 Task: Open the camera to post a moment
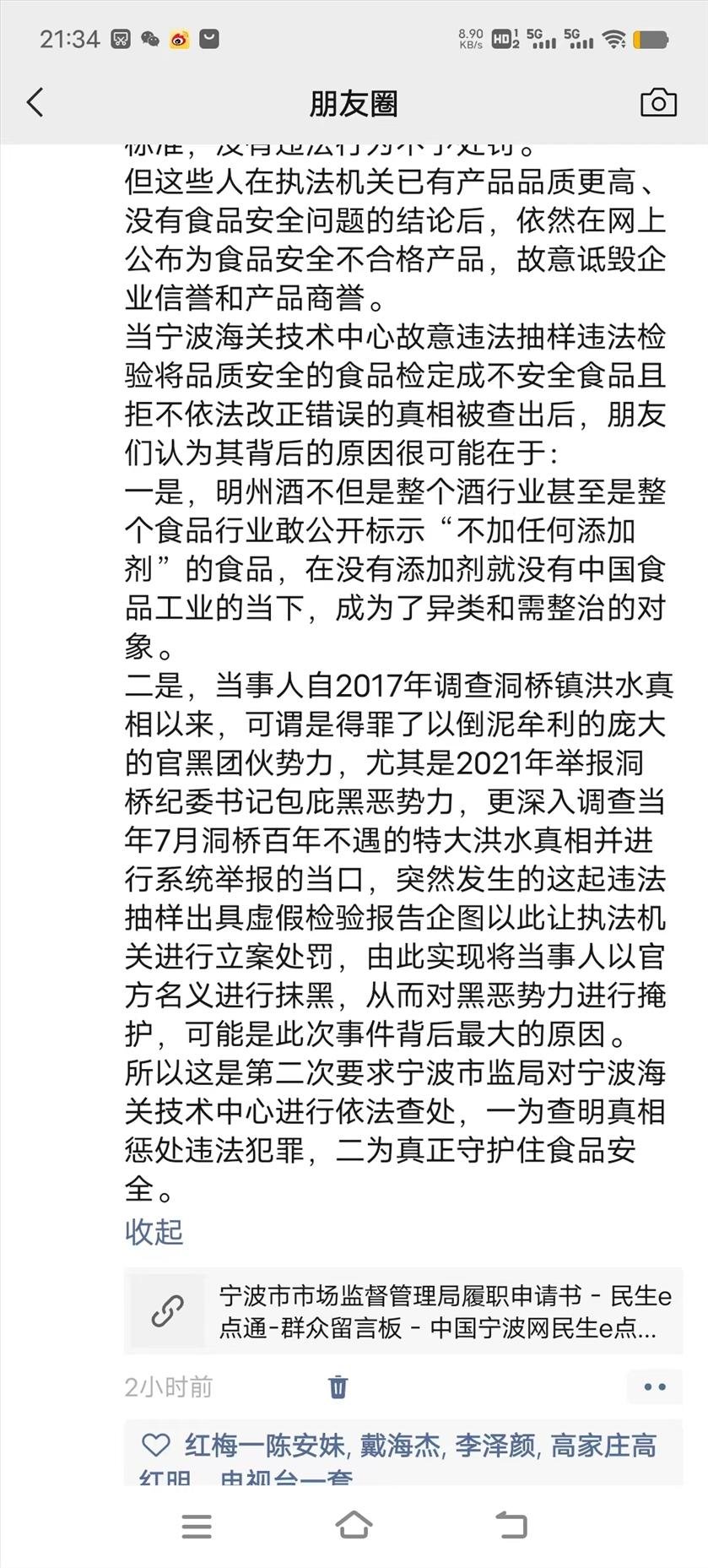click(x=658, y=103)
